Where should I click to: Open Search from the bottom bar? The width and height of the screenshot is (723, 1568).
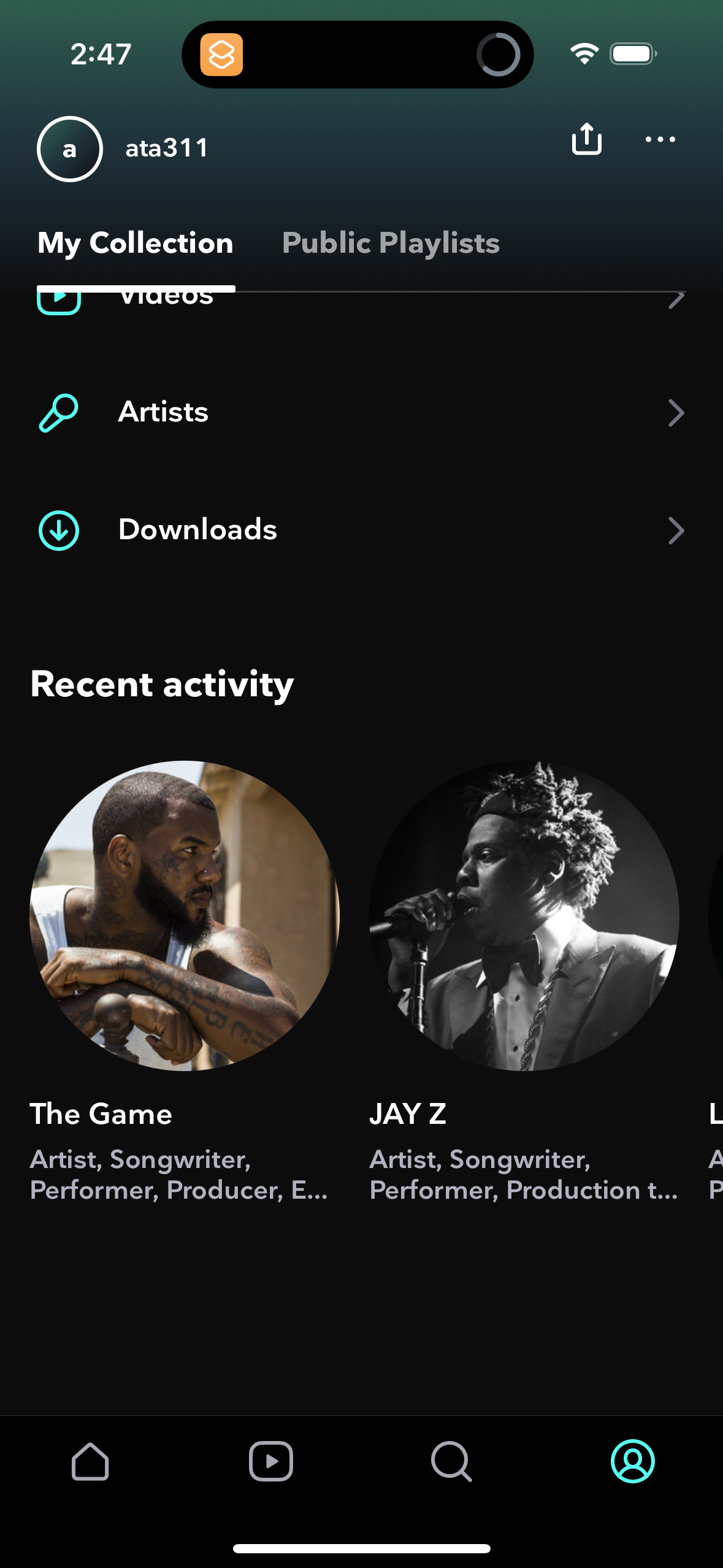point(451,1461)
